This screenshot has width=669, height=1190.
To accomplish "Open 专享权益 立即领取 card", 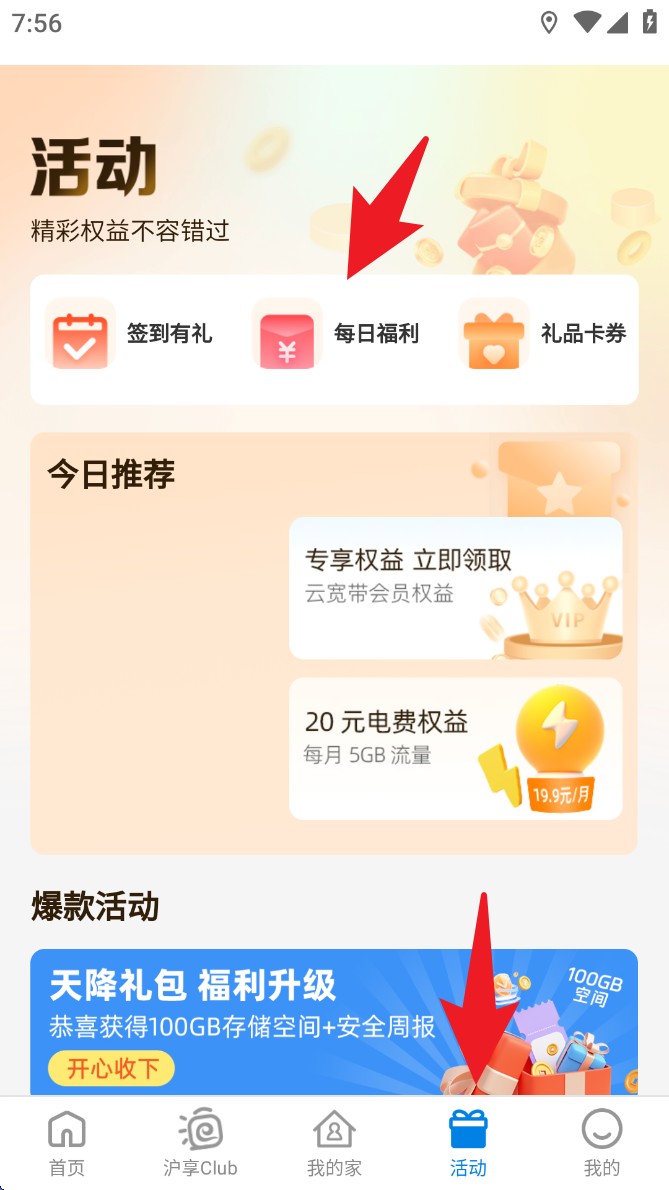I will [x=455, y=588].
